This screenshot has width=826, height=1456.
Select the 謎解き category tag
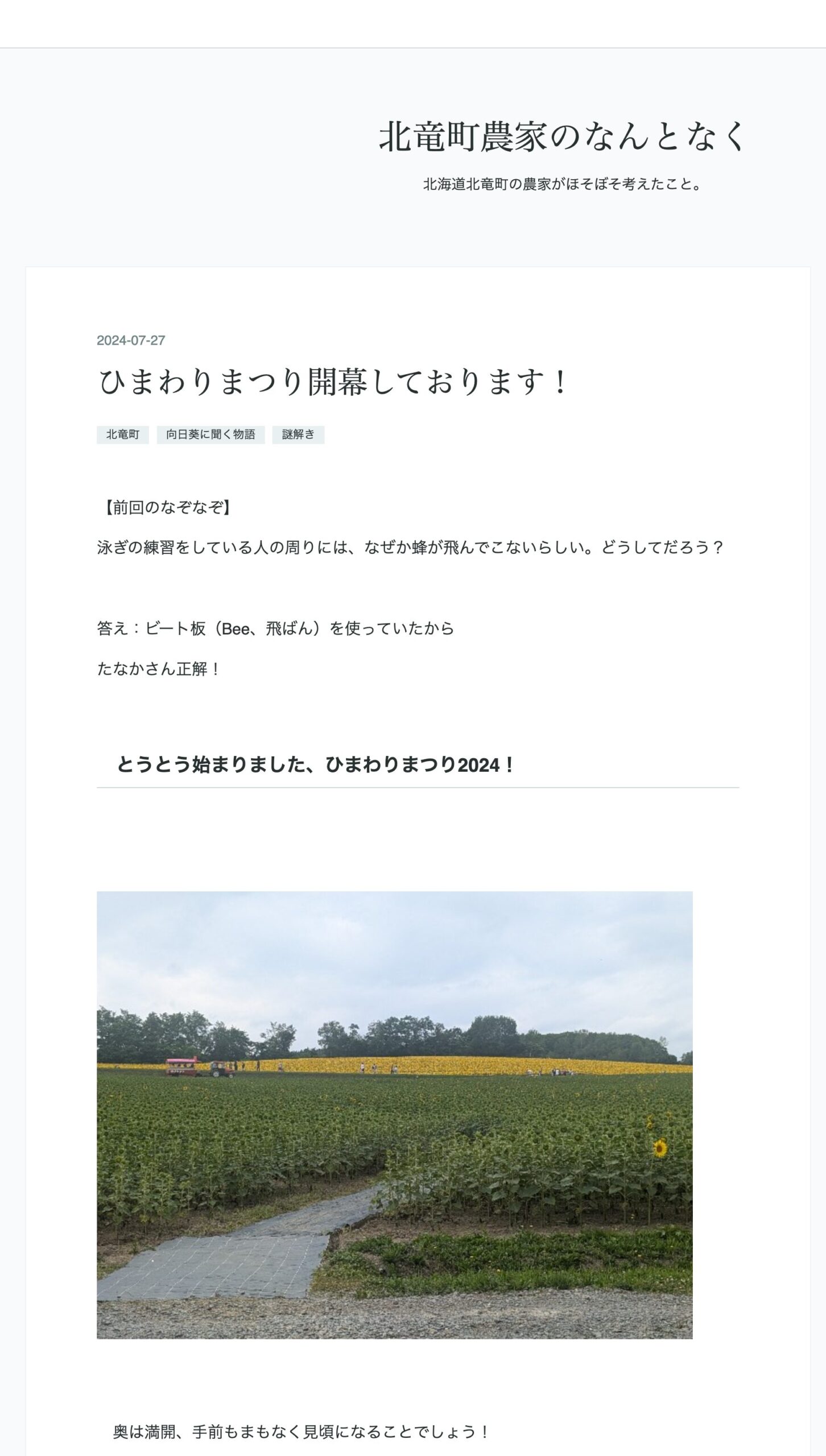(x=298, y=434)
